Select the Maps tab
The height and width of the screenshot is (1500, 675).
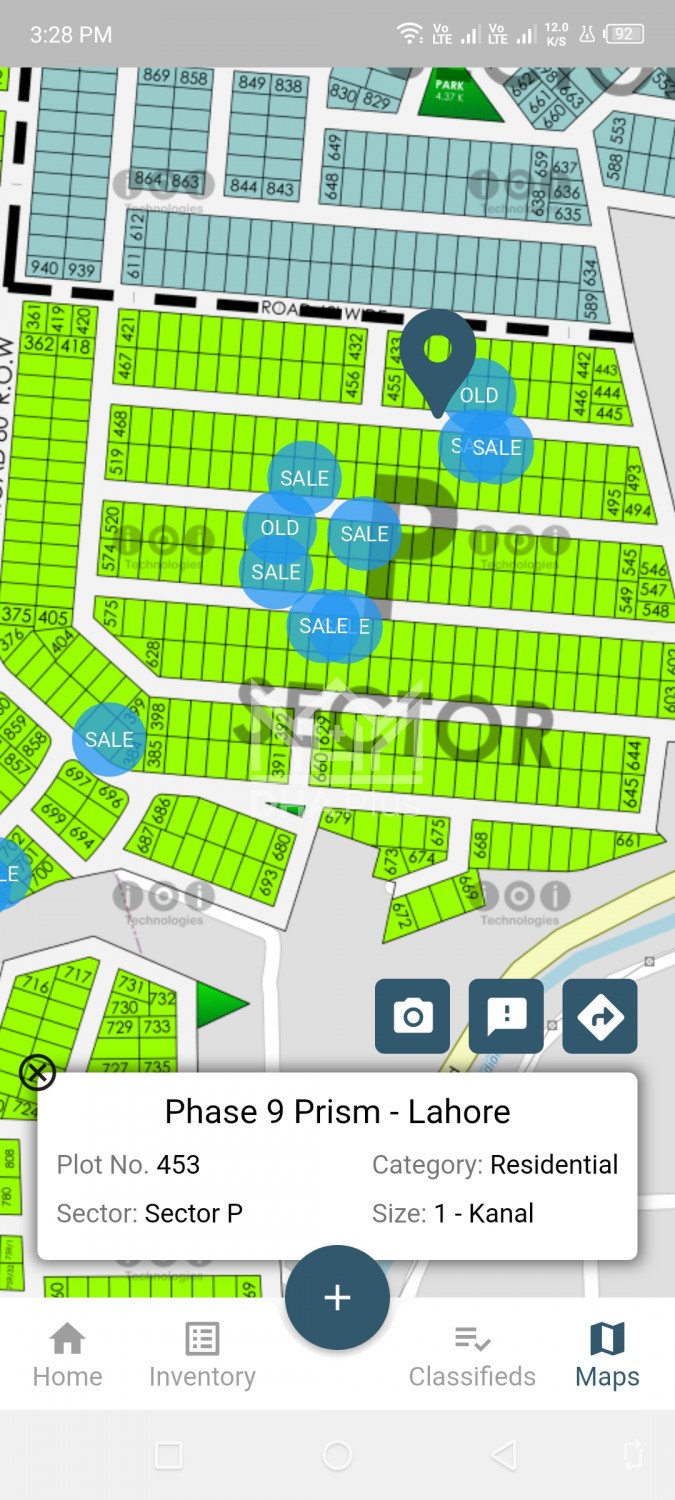[x=607, y=1354]
